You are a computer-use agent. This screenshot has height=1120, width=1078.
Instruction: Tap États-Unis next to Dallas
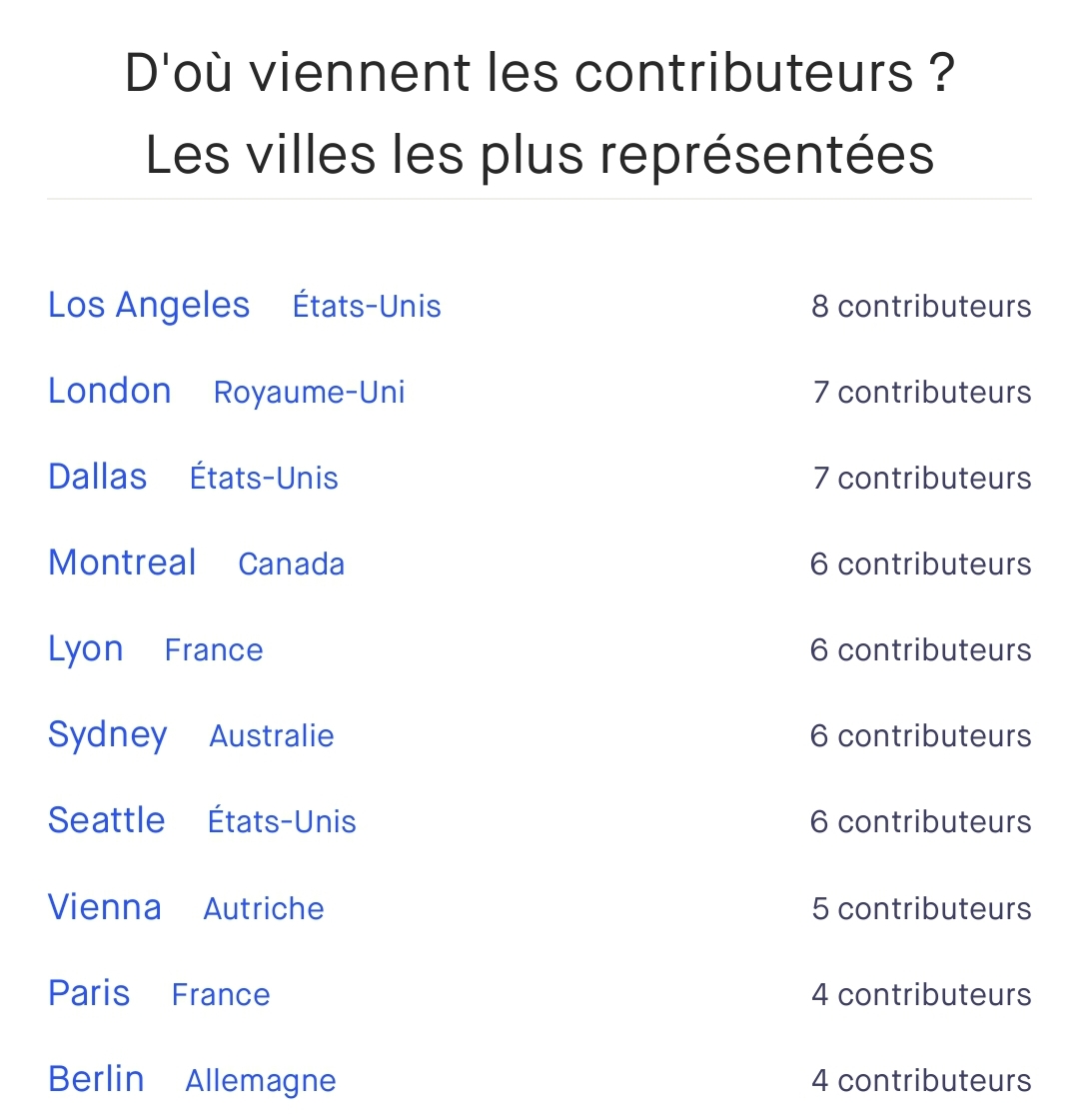[264, 479]
